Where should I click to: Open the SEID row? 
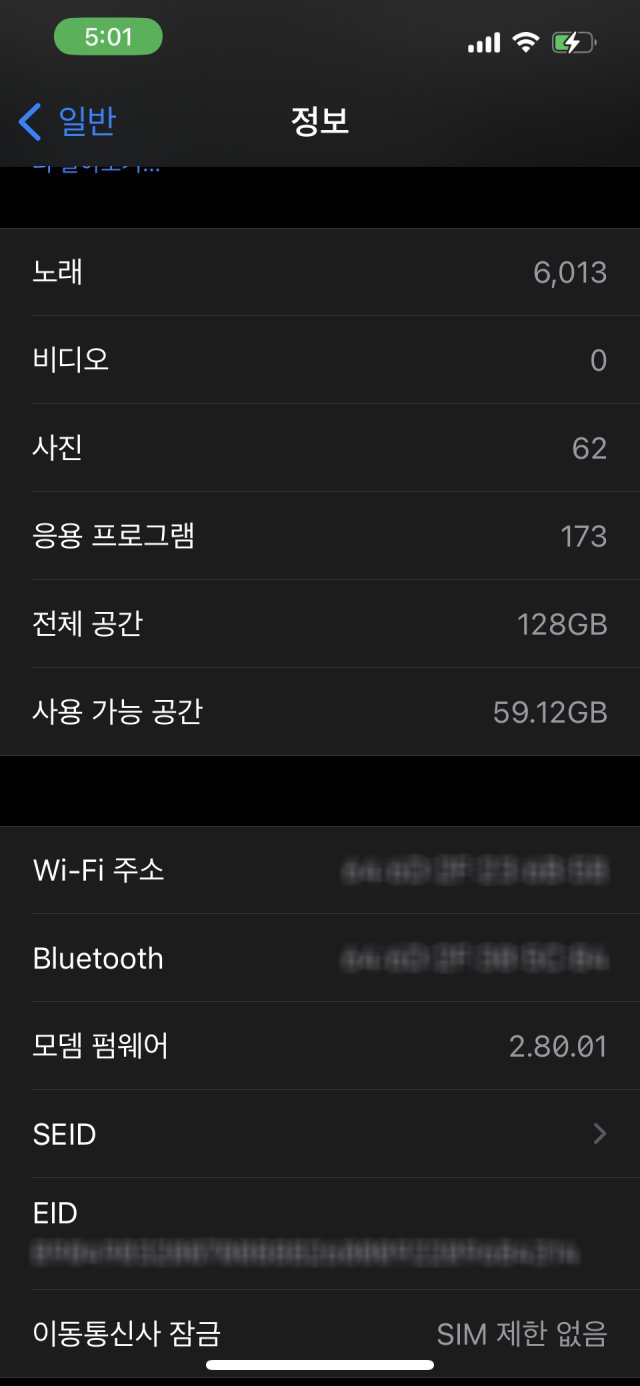pos(320,1134)
